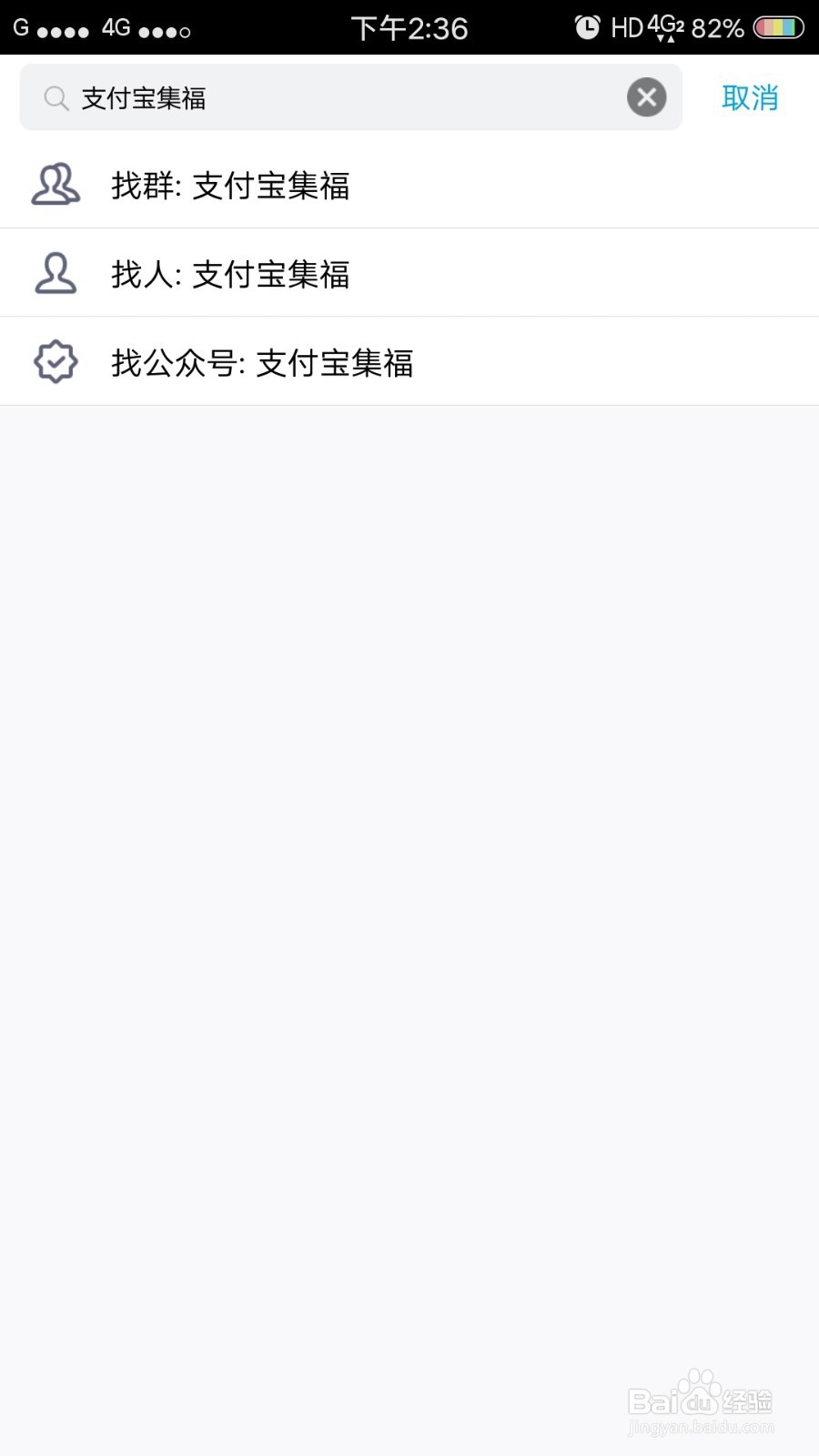Select the 找人: 支付宝集福 search option
This screenshot has height=1456, width=819.
click(x=273, y=273)
